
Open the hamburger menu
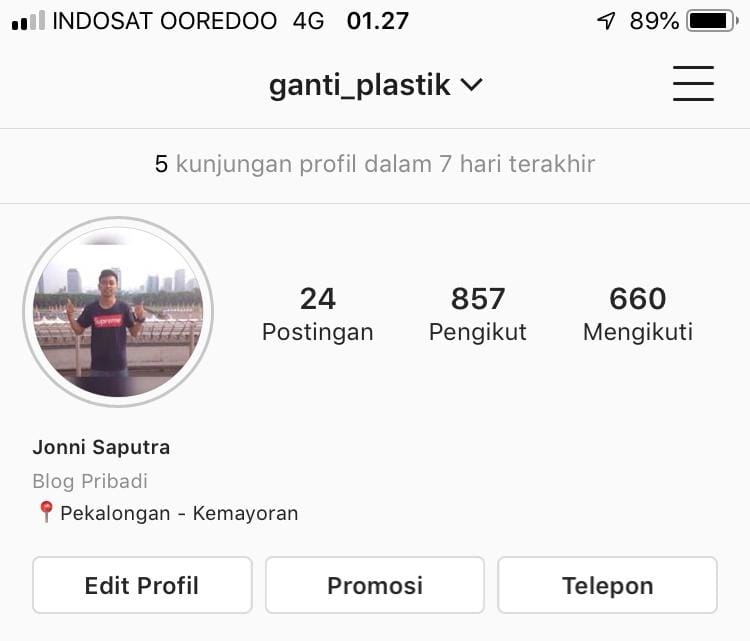click(693, 84)
